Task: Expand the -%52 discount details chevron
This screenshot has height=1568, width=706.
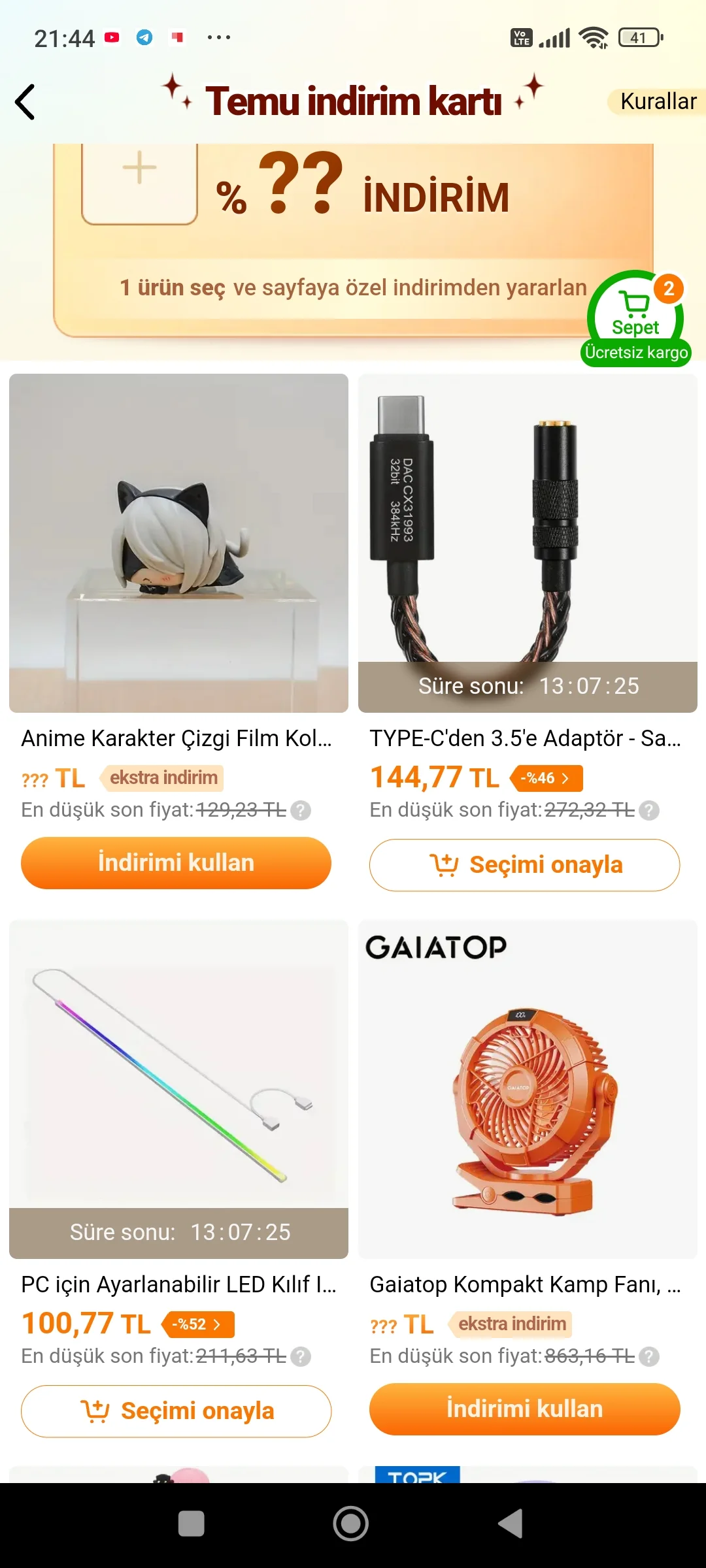Action: point(217,1324)
